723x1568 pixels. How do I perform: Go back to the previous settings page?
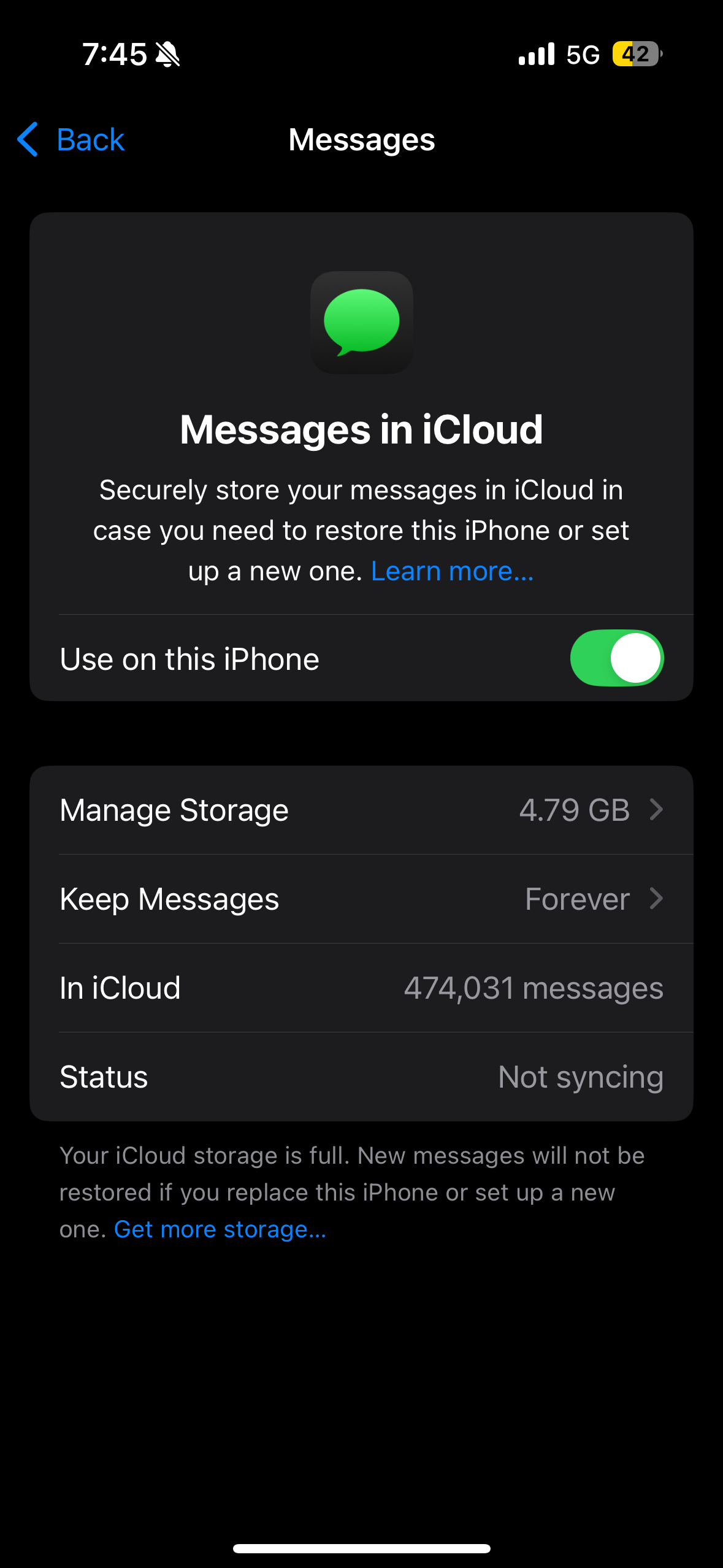71,140
